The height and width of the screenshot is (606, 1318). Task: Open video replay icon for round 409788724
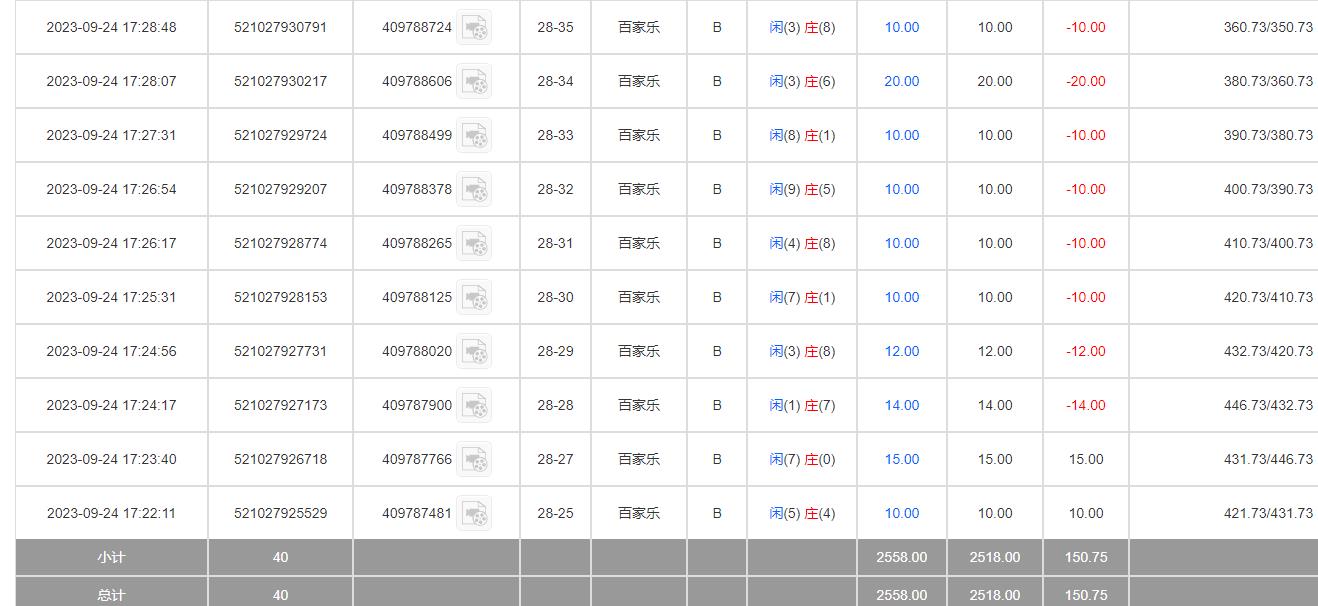tap(474, 28)
